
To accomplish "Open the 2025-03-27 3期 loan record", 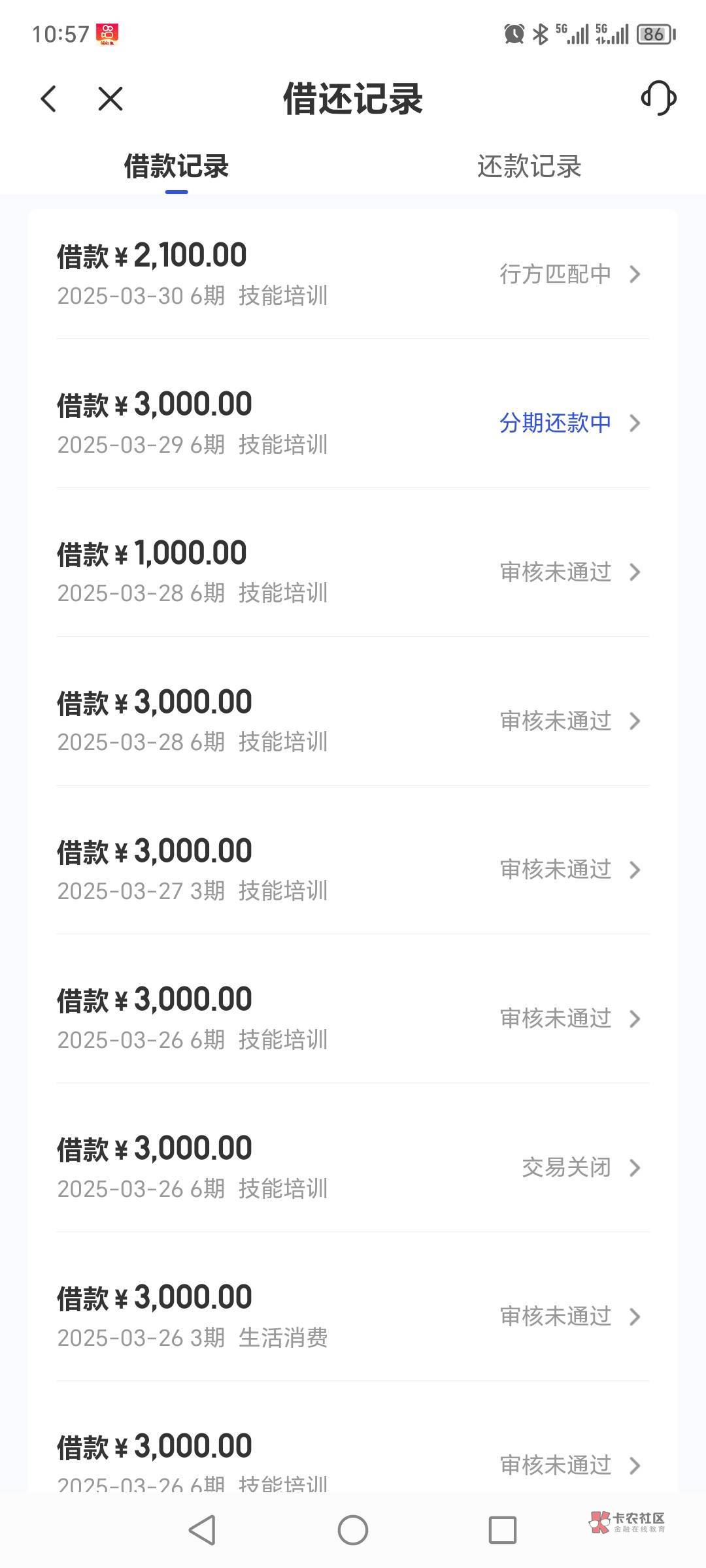I will [x=353, y=869].
